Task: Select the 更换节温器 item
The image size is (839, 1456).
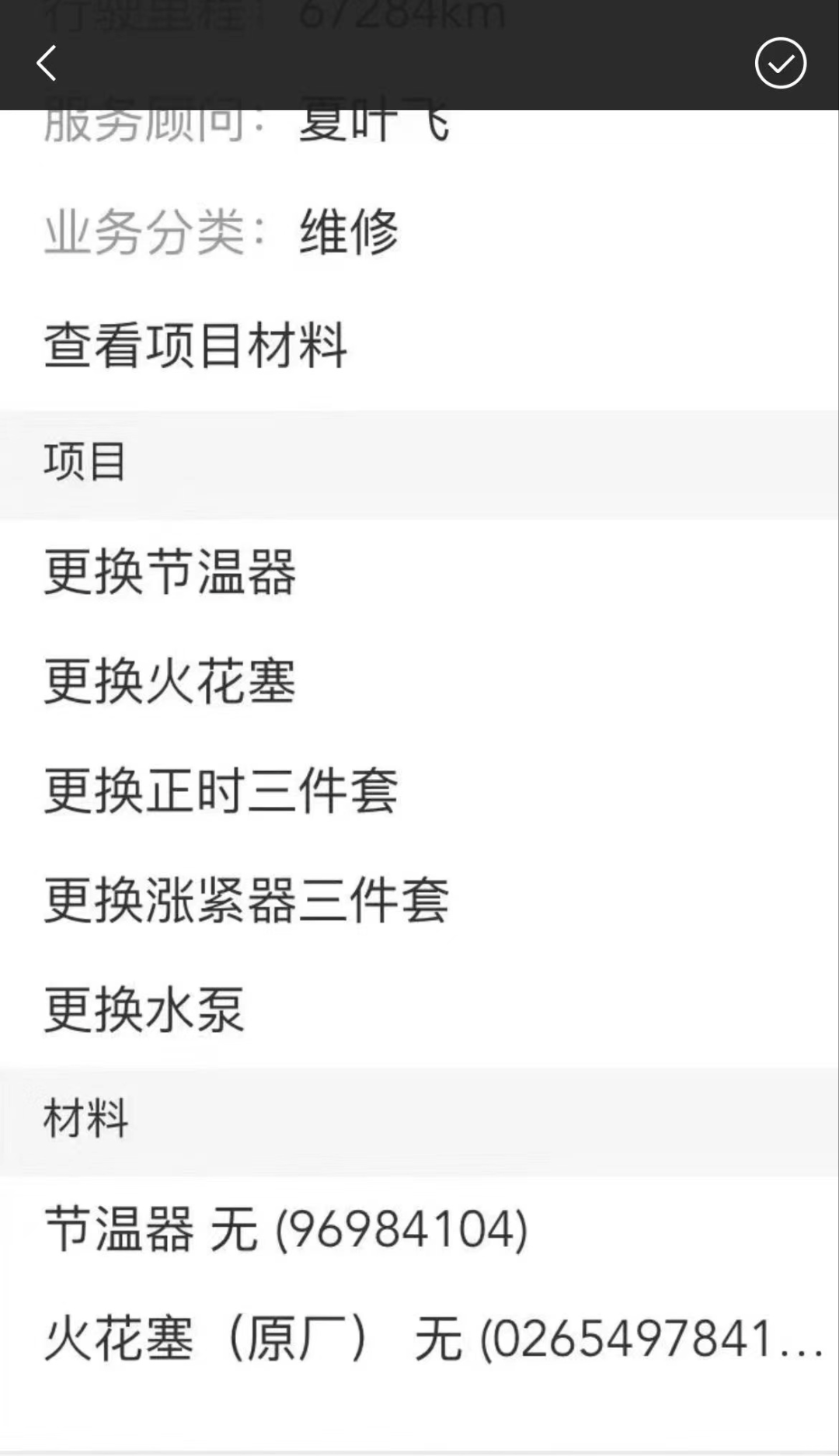Action: pyautogui.click(x=170, y=572)
